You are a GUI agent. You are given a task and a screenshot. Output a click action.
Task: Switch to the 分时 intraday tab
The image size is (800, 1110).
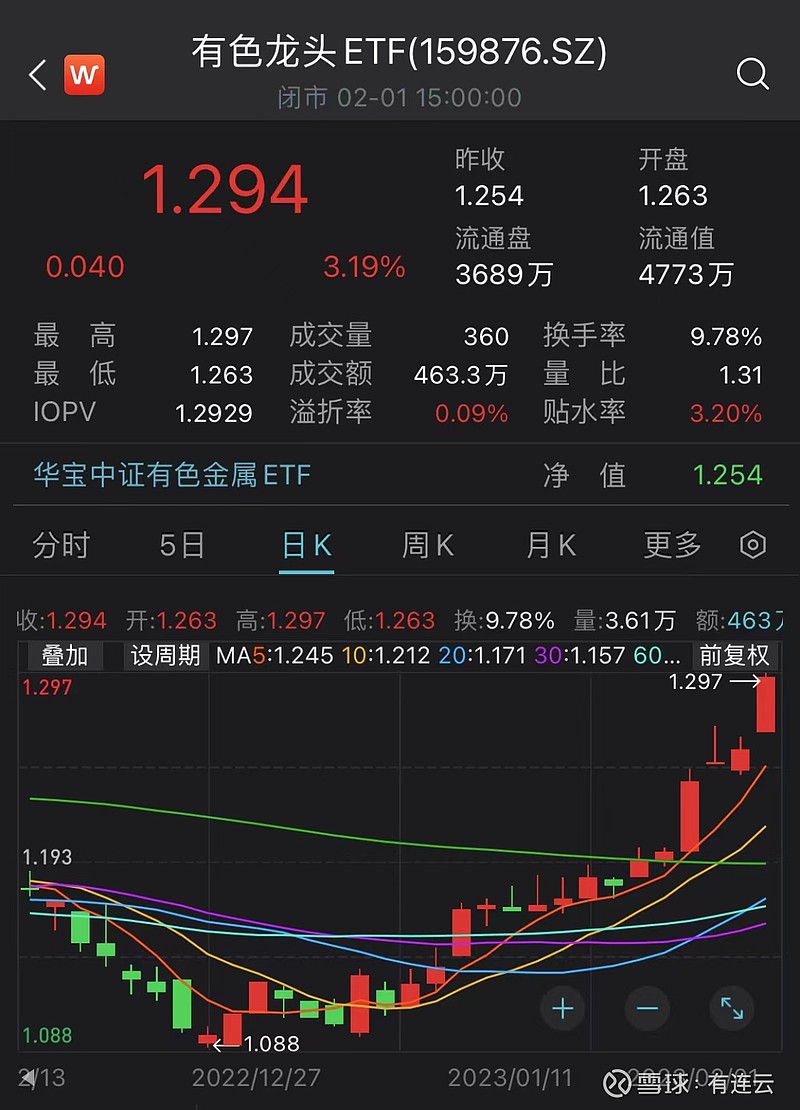click(x=62, y=543)
